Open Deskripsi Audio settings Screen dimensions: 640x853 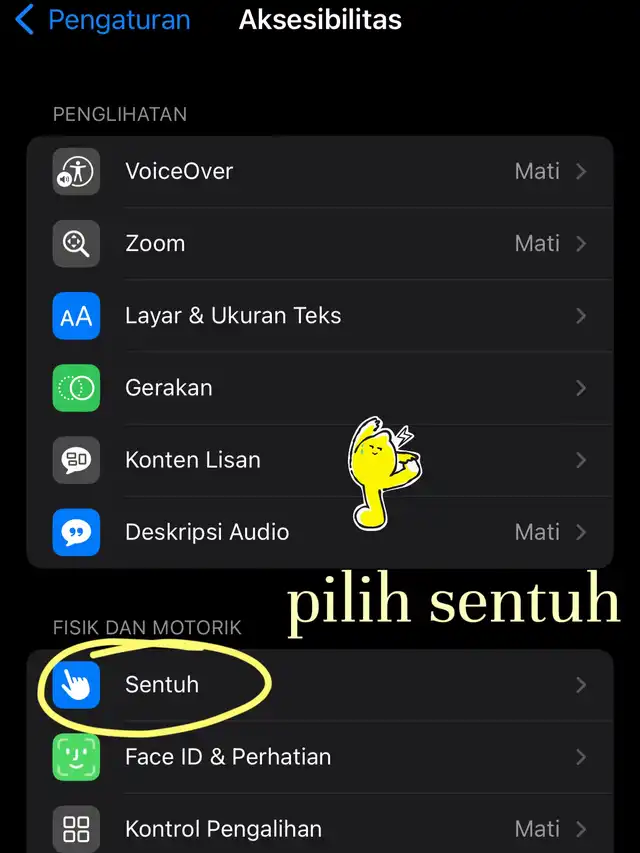(320, 532)
